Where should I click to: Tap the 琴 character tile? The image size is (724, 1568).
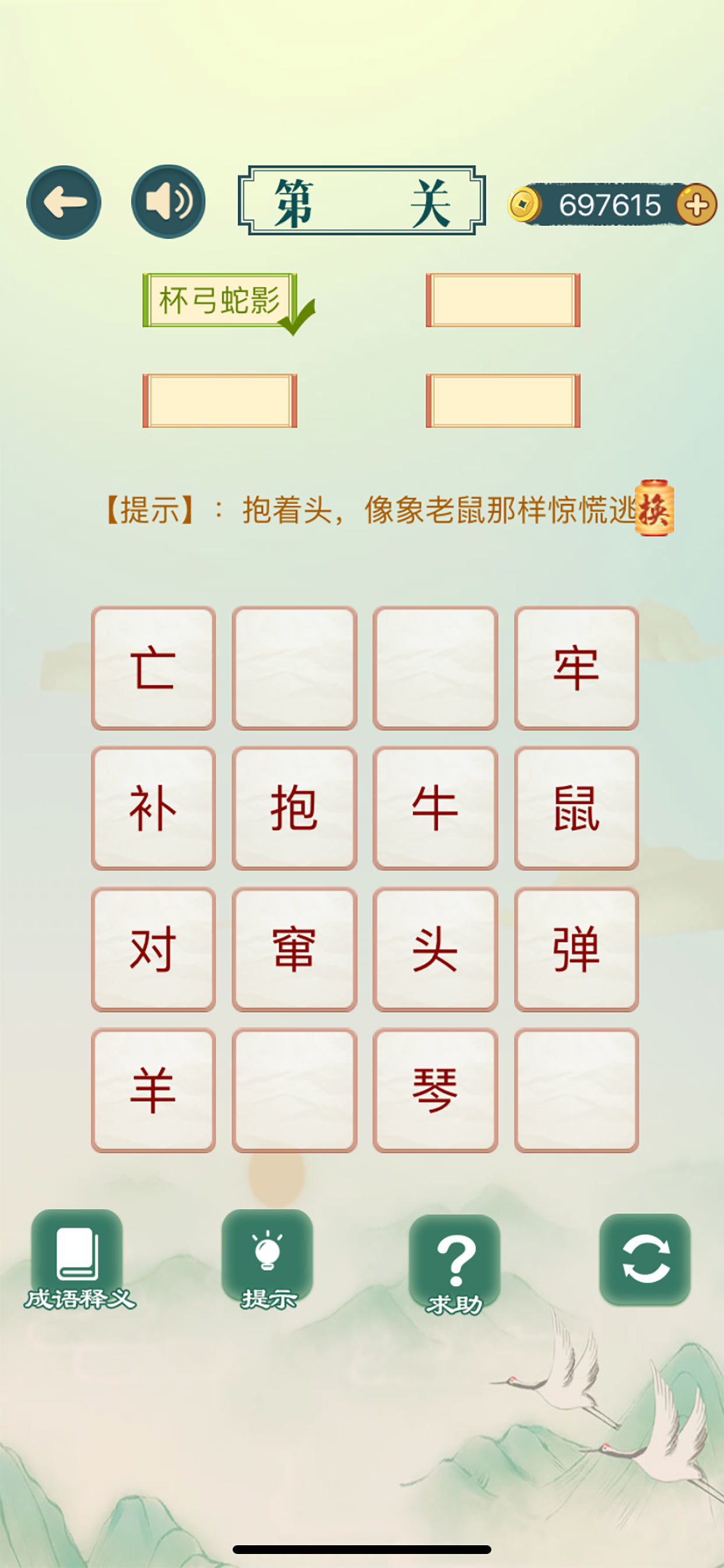[435, 1090]
